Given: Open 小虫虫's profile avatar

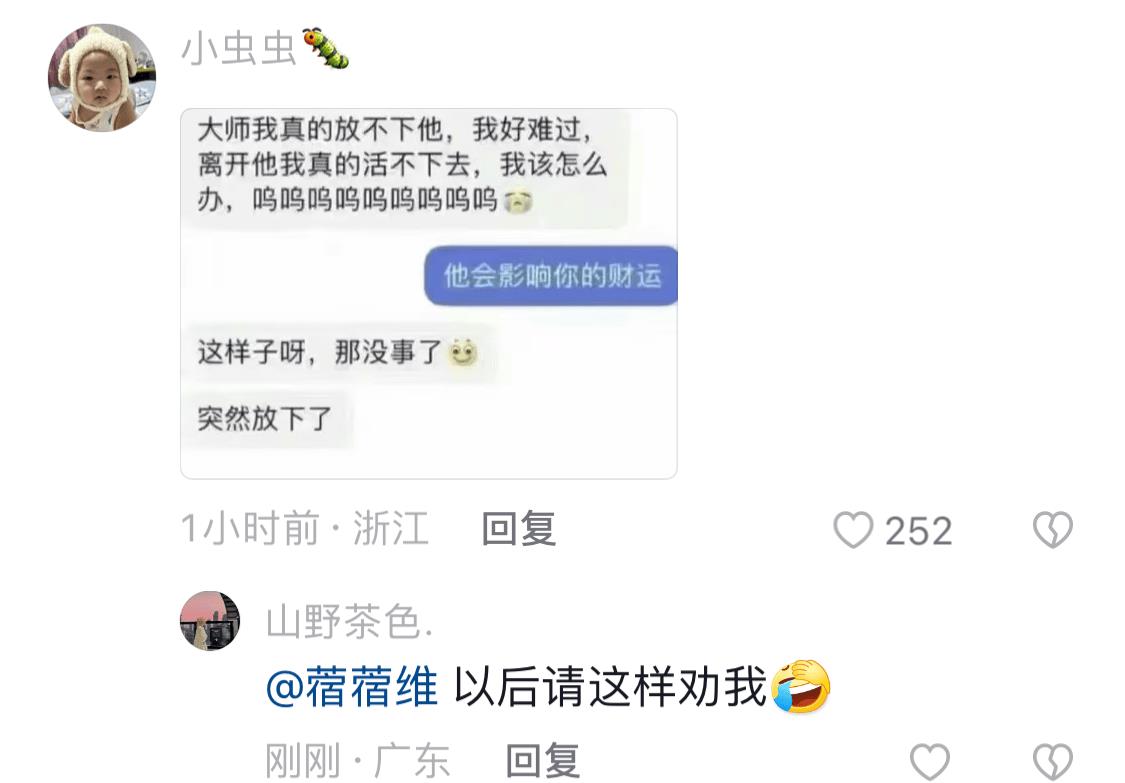Looking at the screenshot, I should pos(102,79).
